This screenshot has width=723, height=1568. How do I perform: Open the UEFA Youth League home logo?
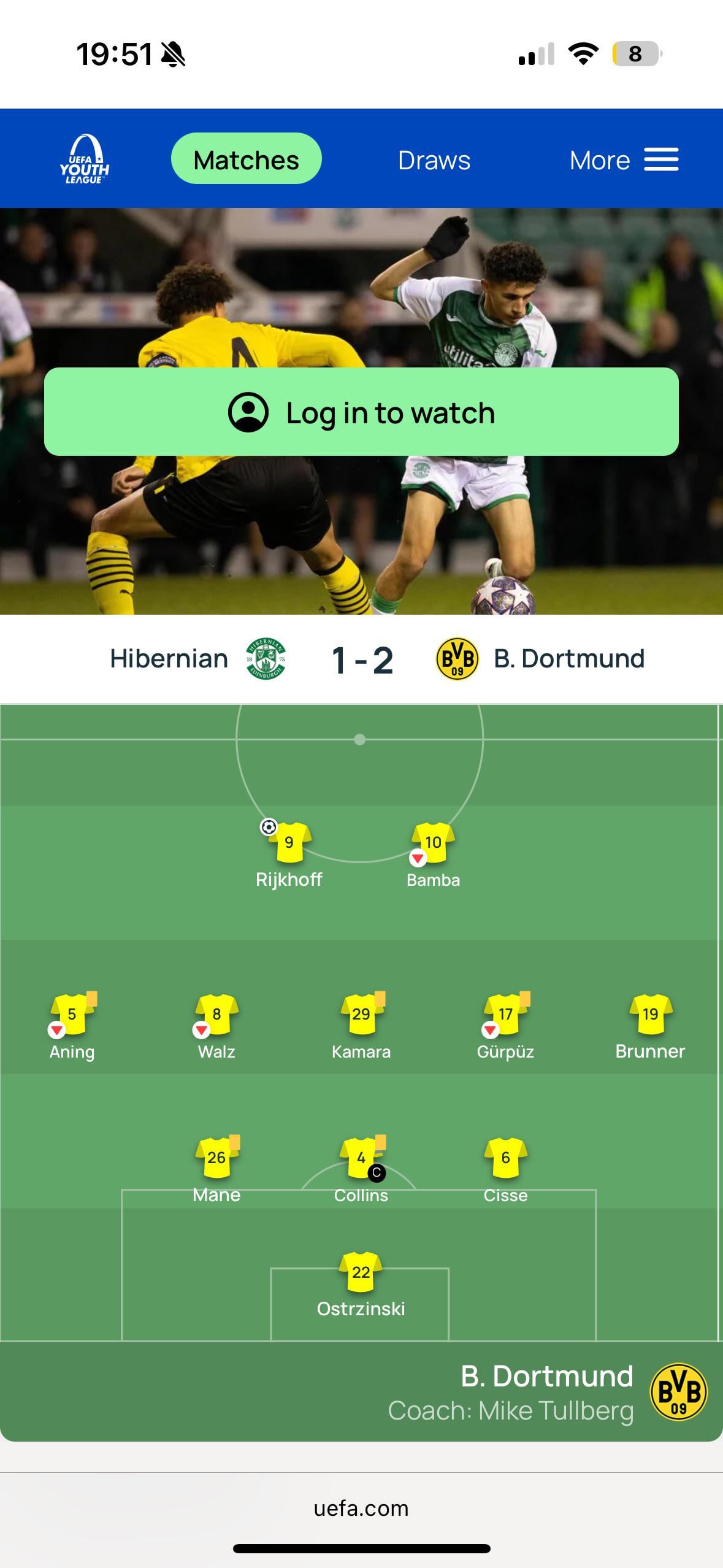84,159
